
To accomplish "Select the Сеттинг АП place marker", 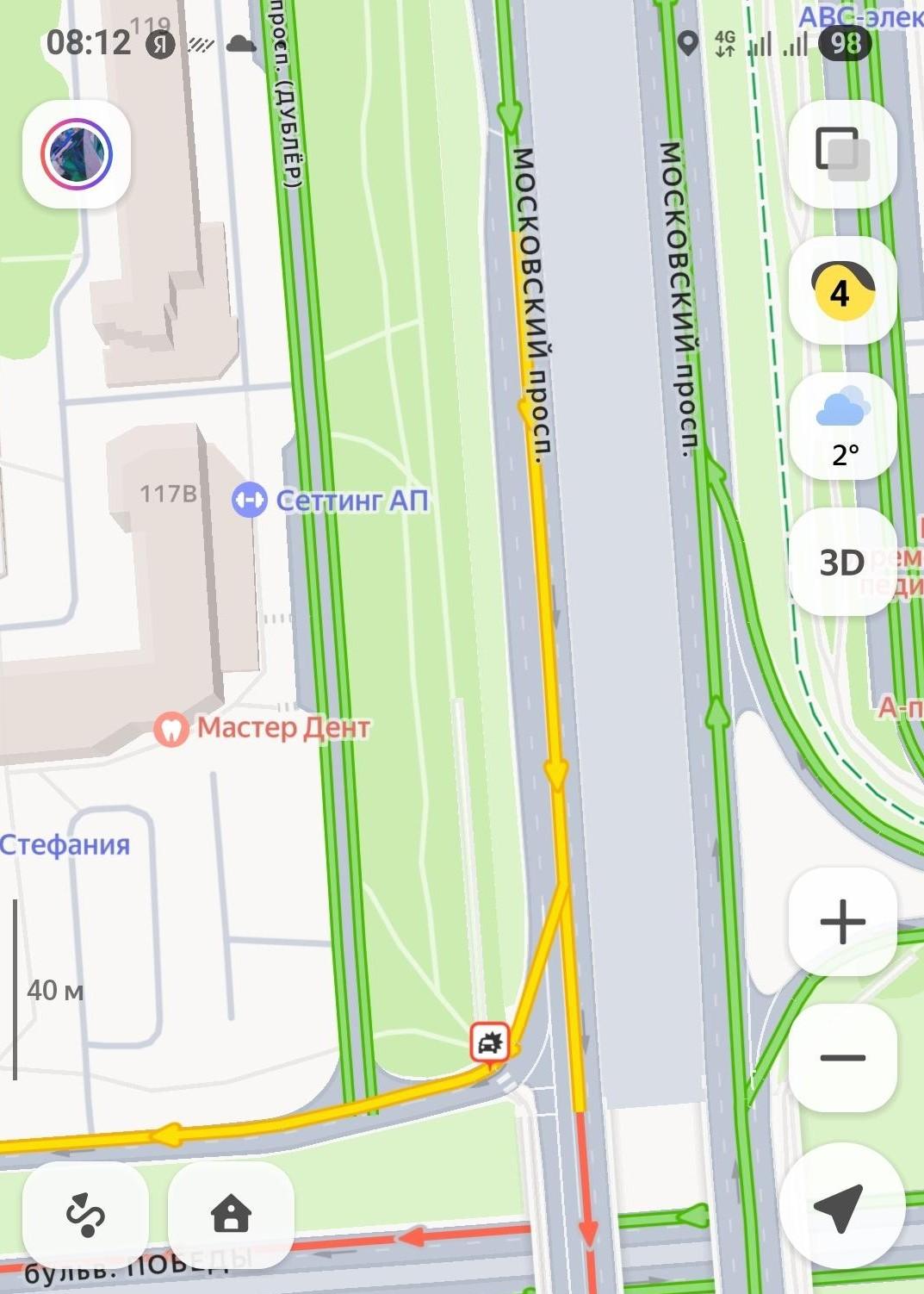I will pos(250,501).
